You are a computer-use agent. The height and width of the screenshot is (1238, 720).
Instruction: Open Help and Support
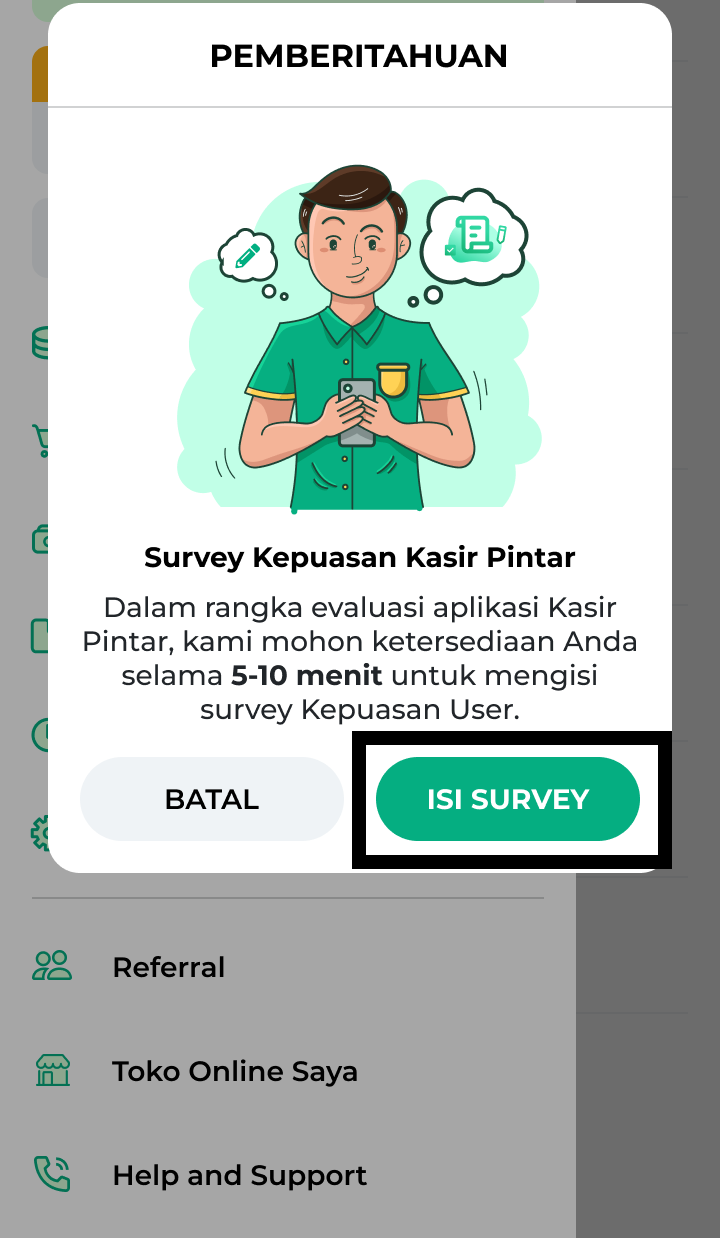click(239, 1175)
